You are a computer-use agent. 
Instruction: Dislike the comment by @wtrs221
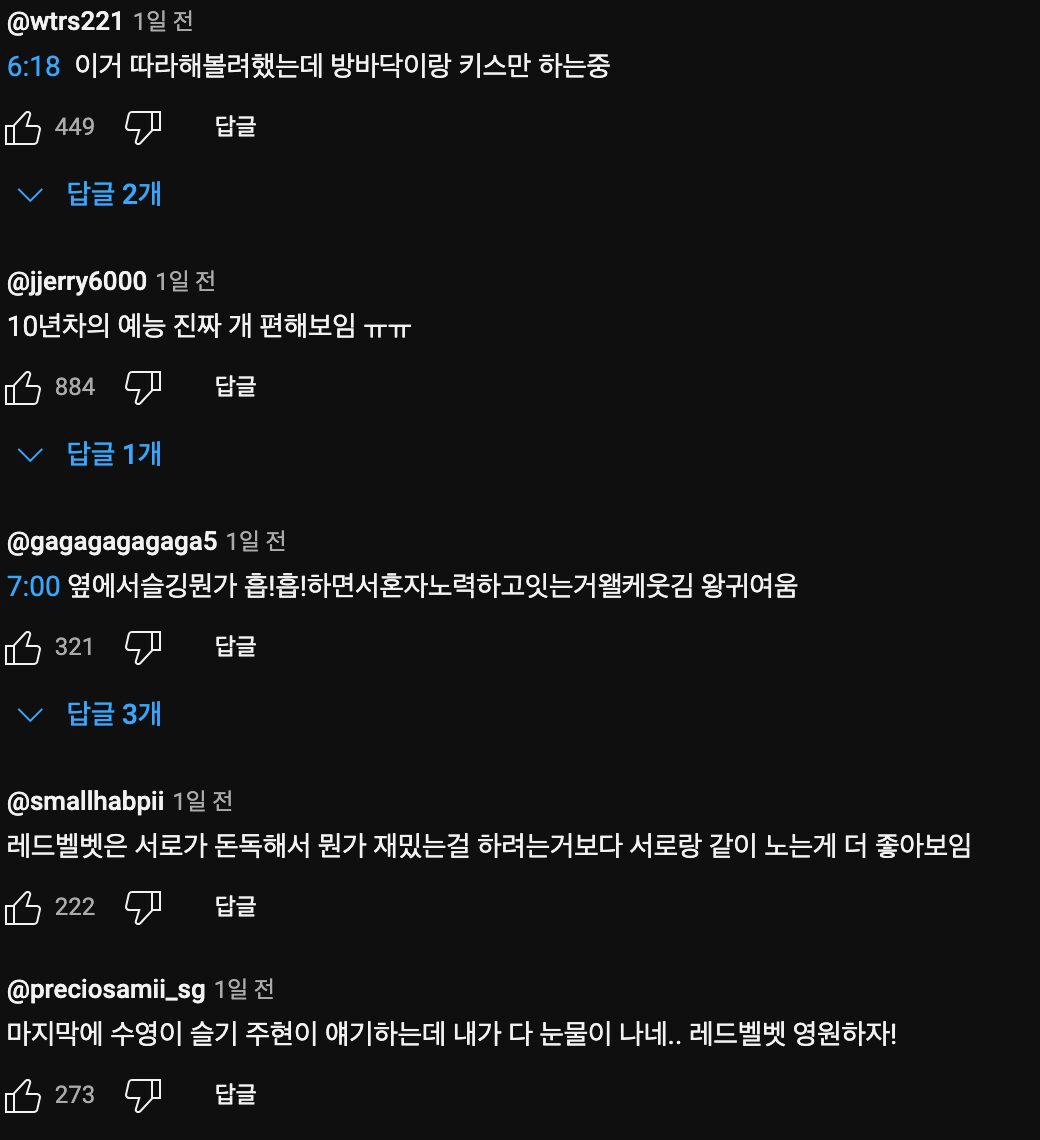tap(143, 127)
